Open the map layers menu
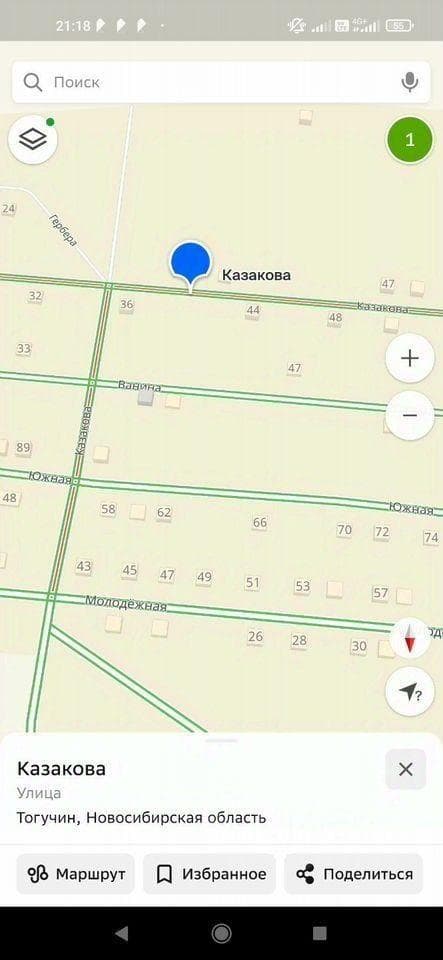The height and width of the screenshot is (960, 443). [x=32, y=140]
